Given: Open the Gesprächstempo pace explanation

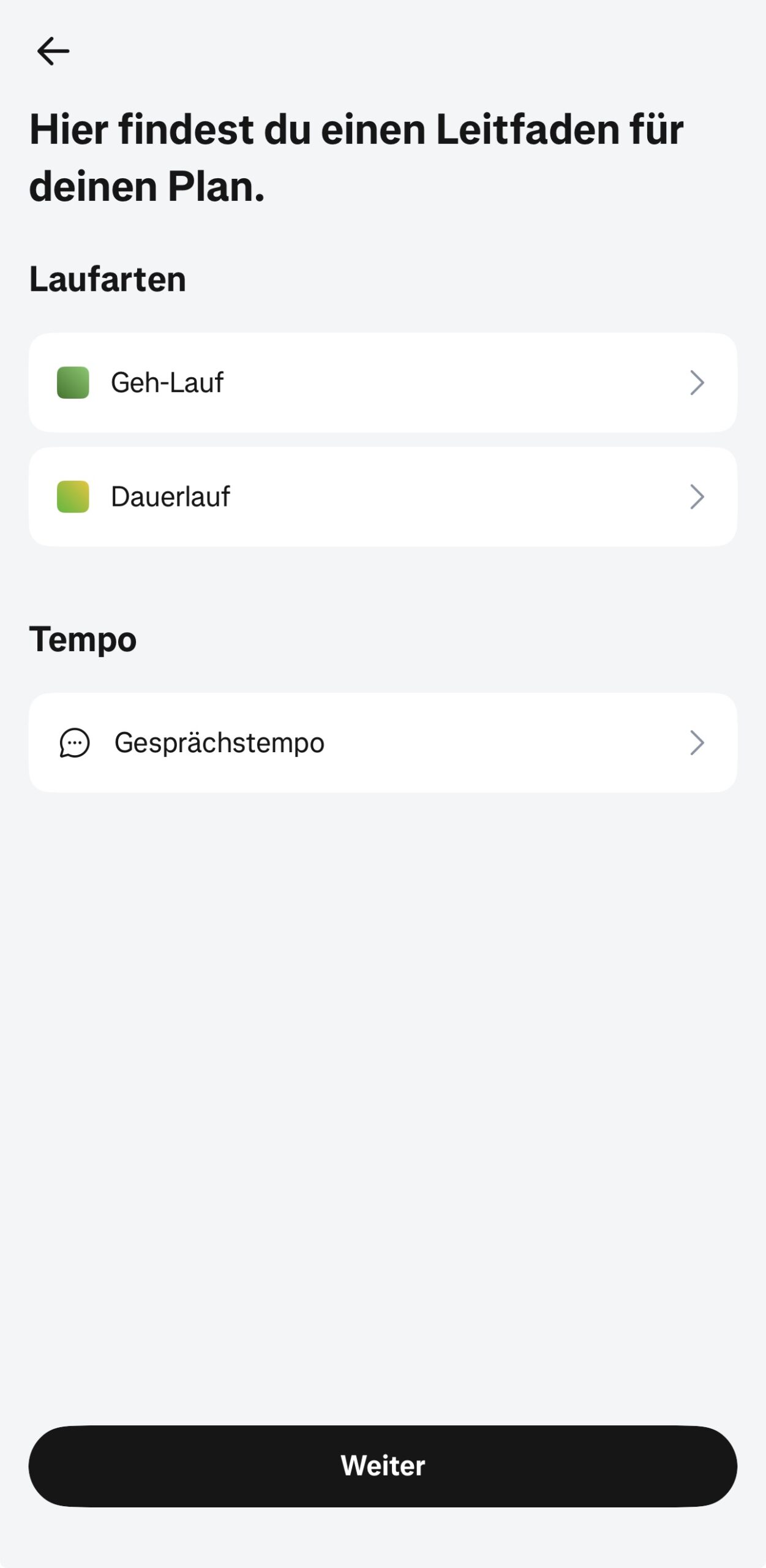Looking at the screenshot, I should (x=383, y=742).
